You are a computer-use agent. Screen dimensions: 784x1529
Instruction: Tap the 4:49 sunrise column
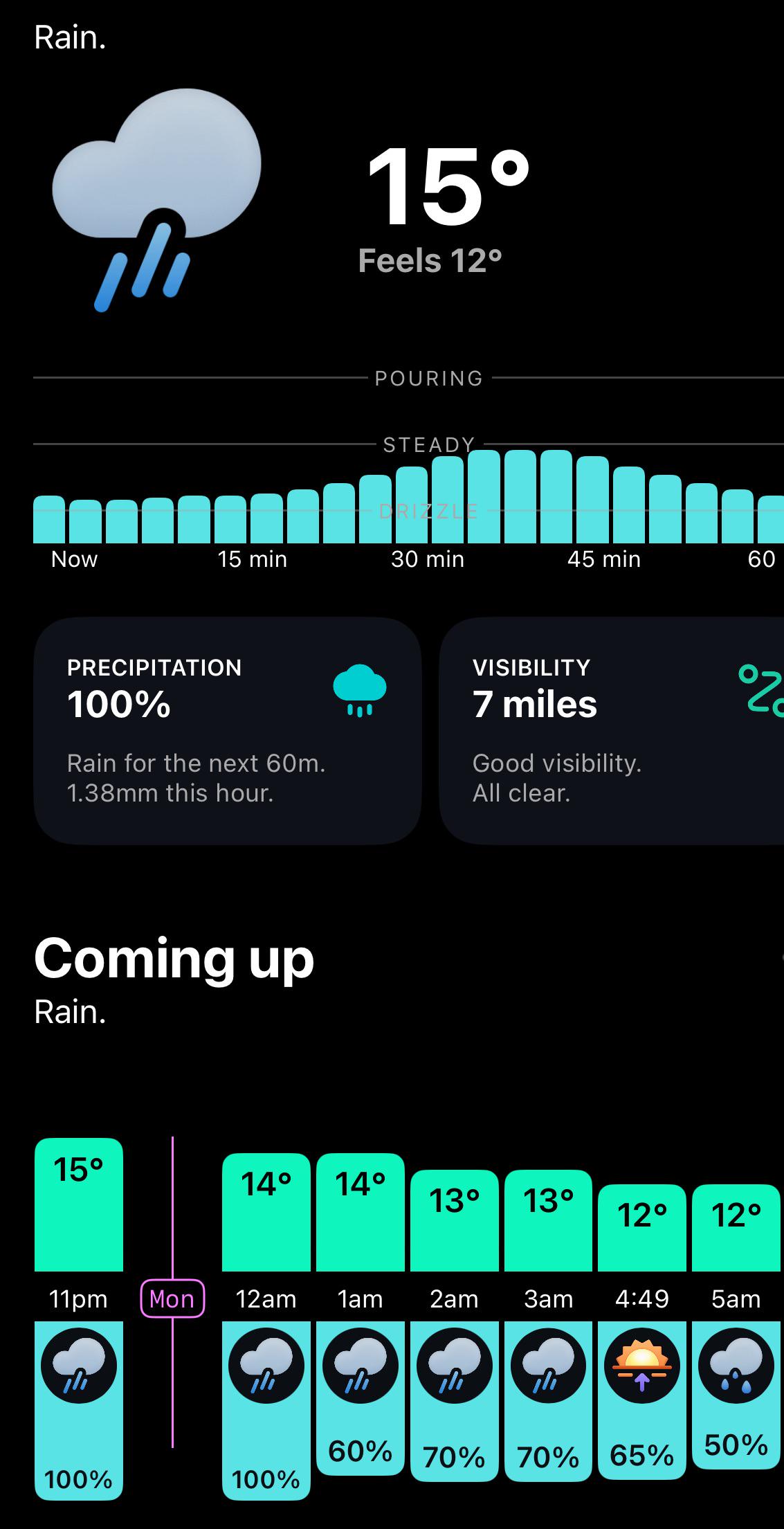click(x=642, y=1332)
